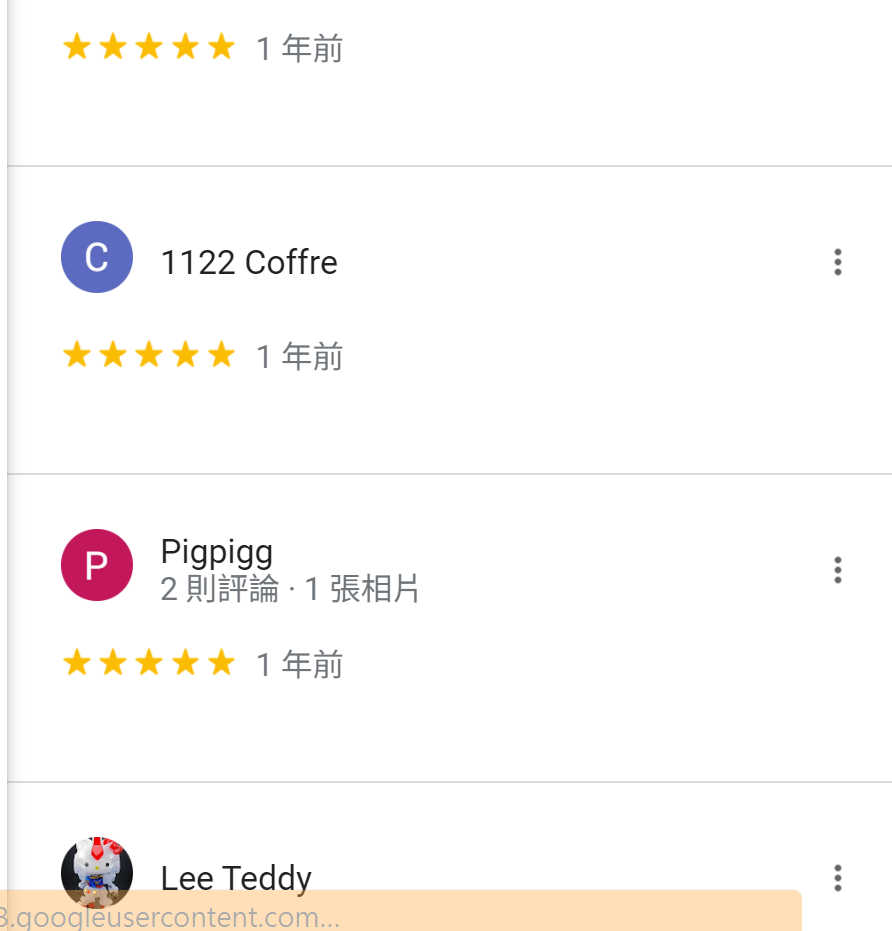The width and height of the screenshot is (892, 931).
Task: Open overflow menu for Lee Teddy review
Action: [x=837, y=878]
